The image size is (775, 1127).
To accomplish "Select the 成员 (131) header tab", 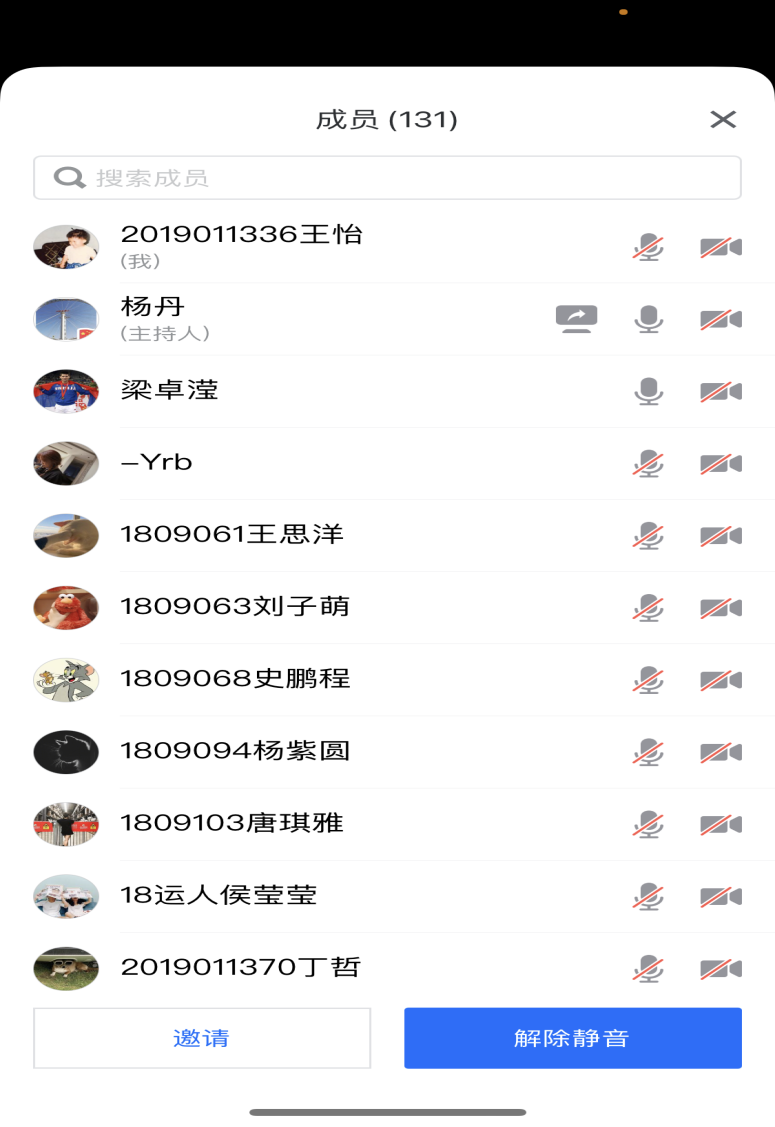I will click(x=387, y=119).
